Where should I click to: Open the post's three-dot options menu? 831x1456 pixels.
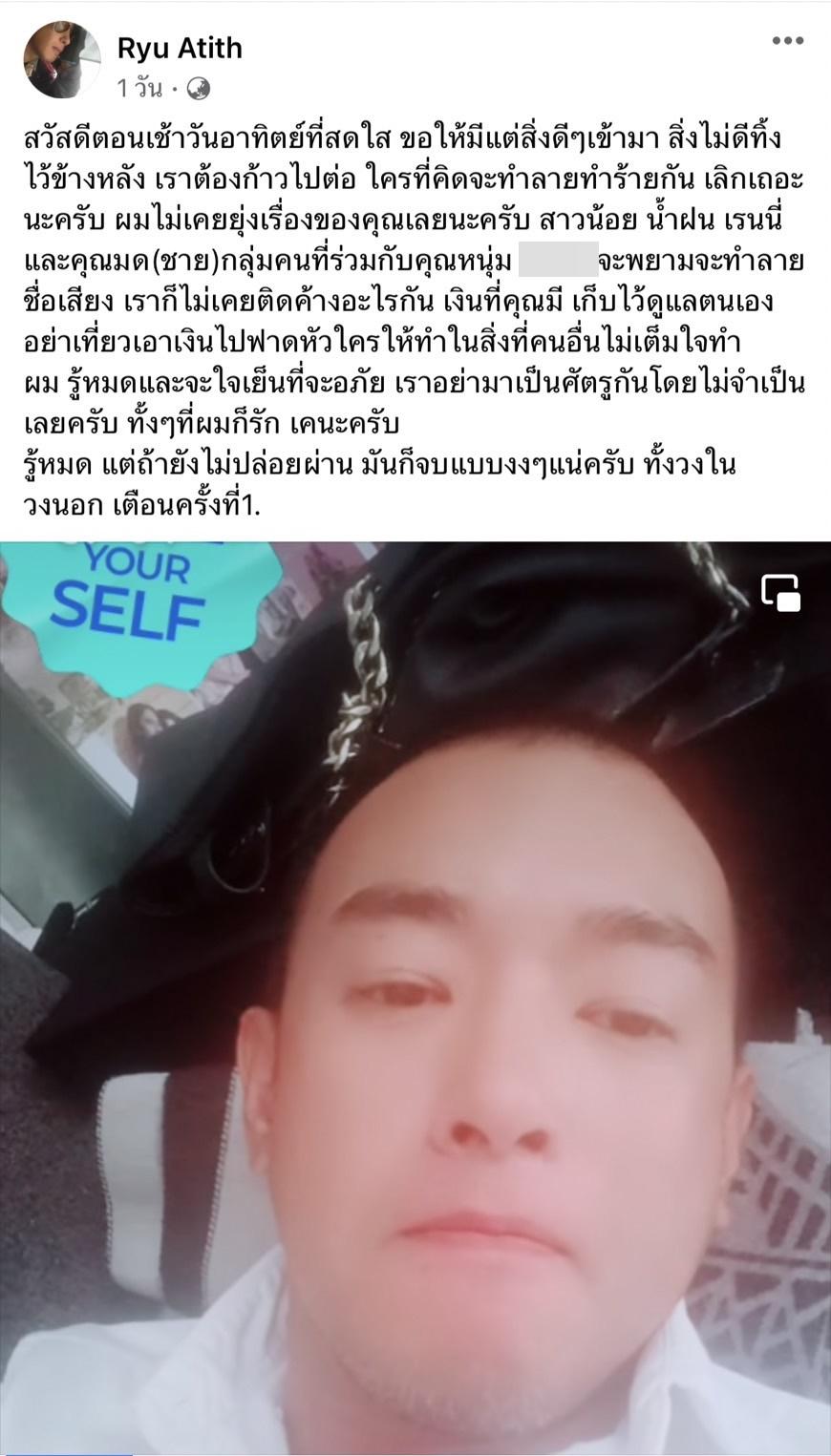click(787, 41)
